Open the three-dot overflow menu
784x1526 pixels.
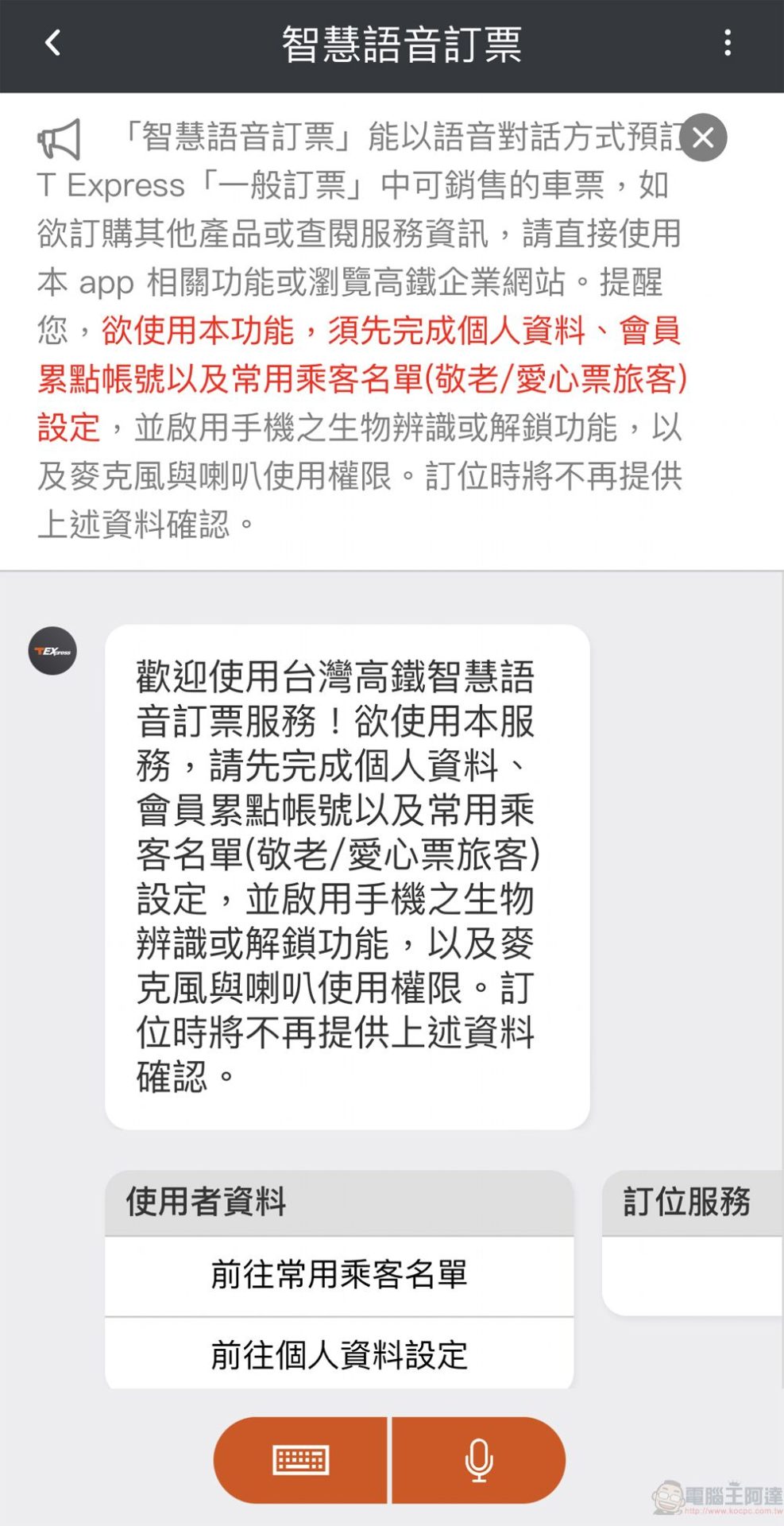click(728, 43)
